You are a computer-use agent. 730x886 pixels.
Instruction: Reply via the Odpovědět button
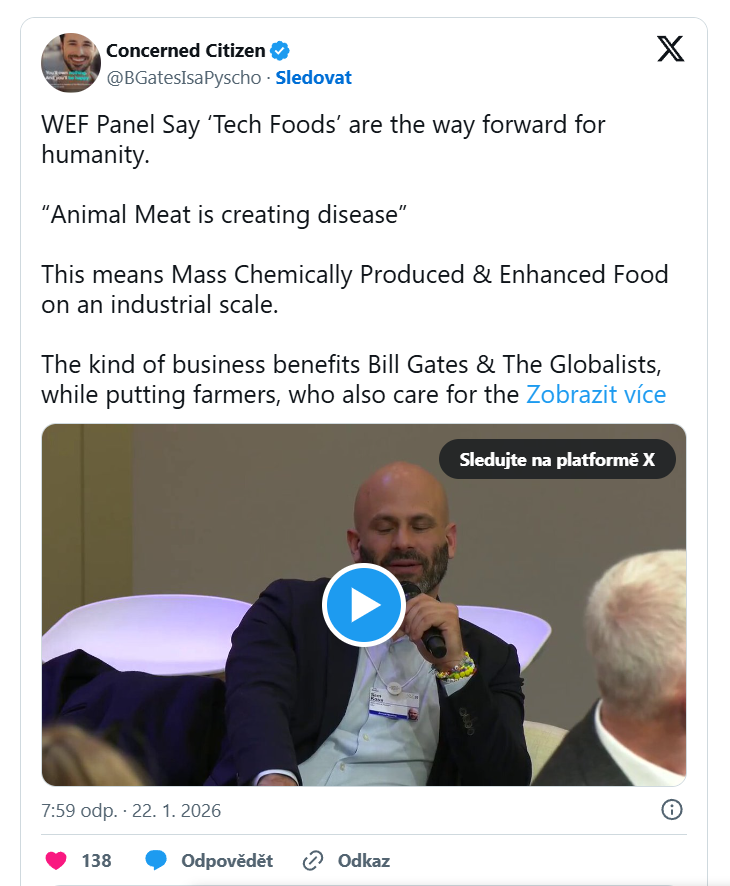(x=209, y=860)
